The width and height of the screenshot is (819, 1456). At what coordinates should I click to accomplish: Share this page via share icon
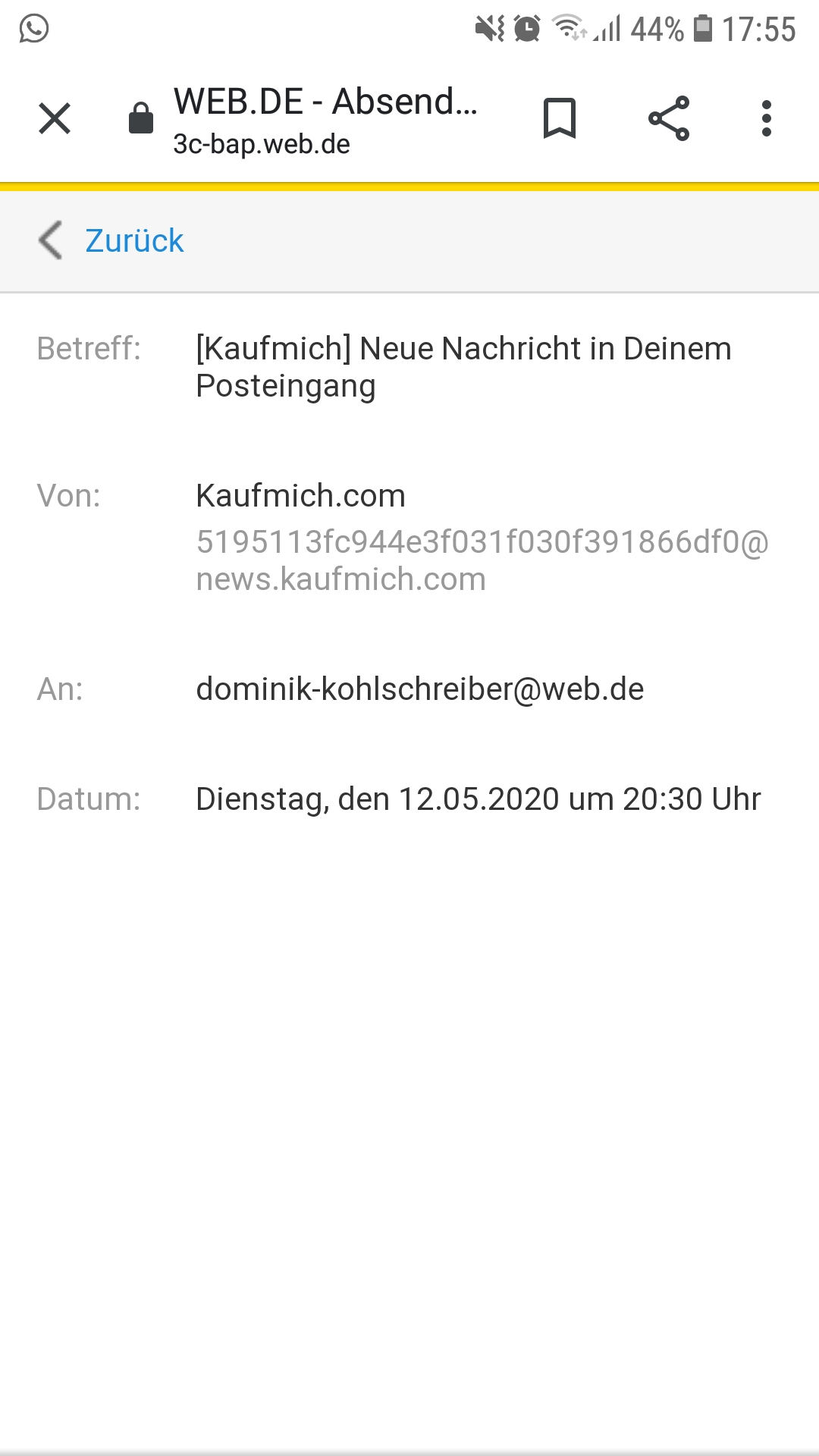tap(669, 118)
